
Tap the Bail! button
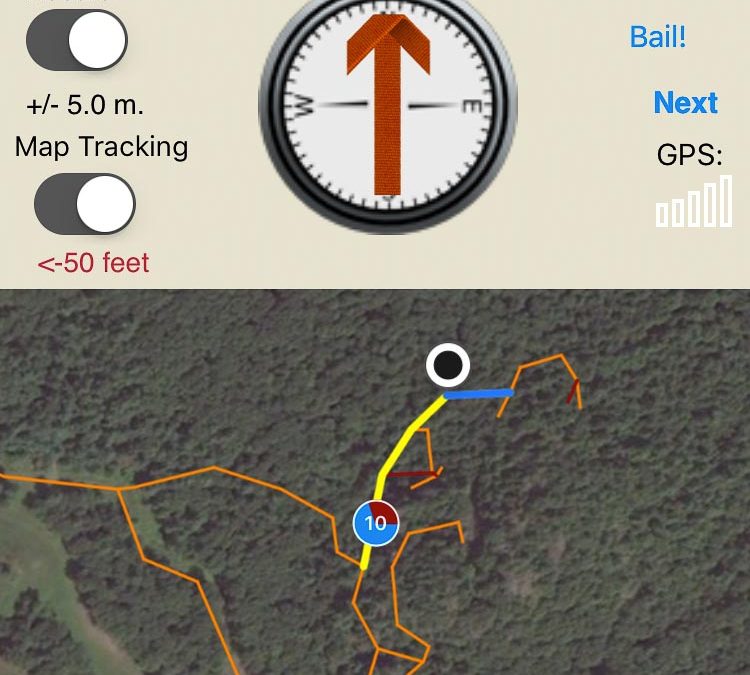(x=658, y=38)
